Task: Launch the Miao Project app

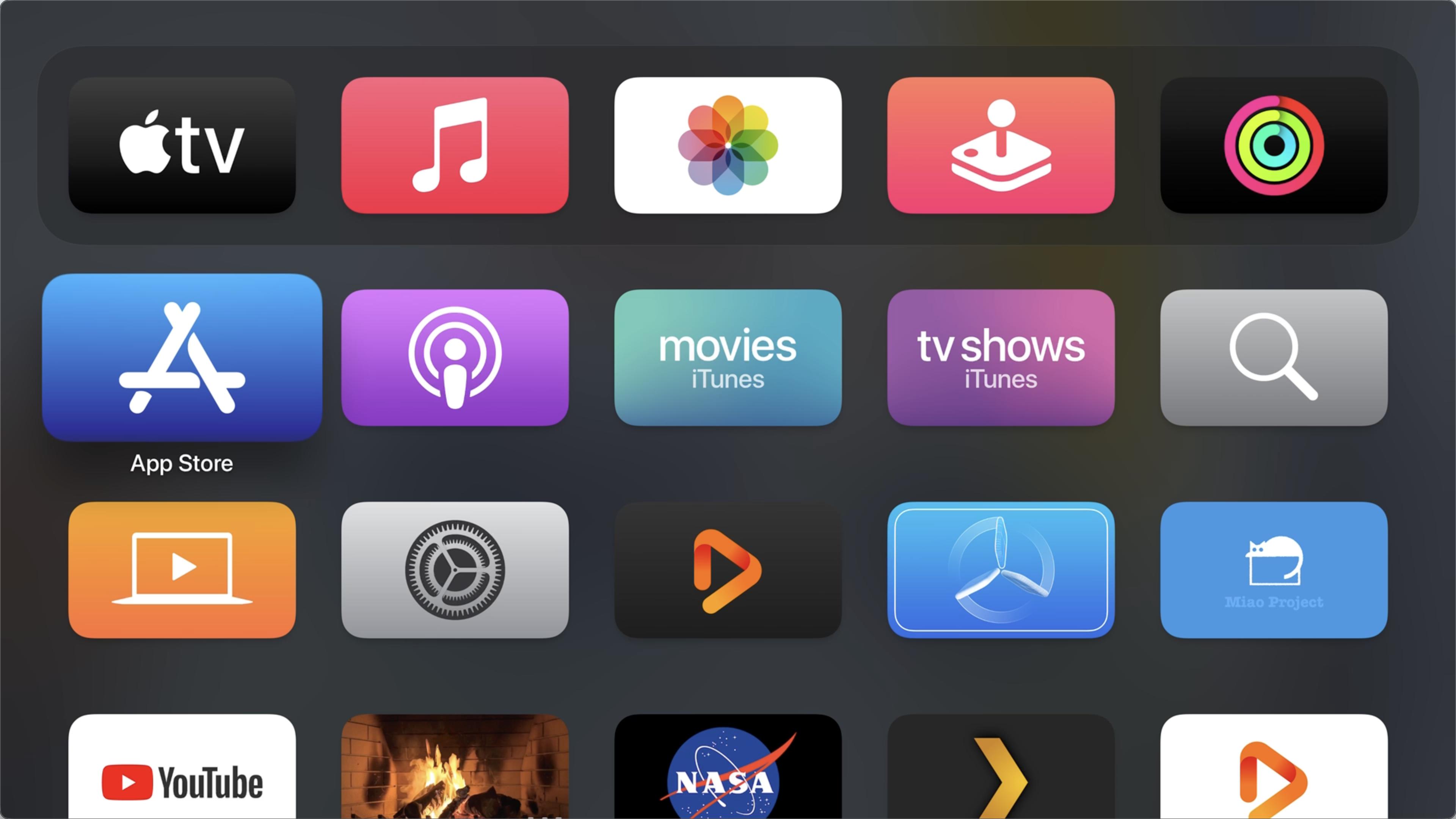Action: (x=1274, y=570)
